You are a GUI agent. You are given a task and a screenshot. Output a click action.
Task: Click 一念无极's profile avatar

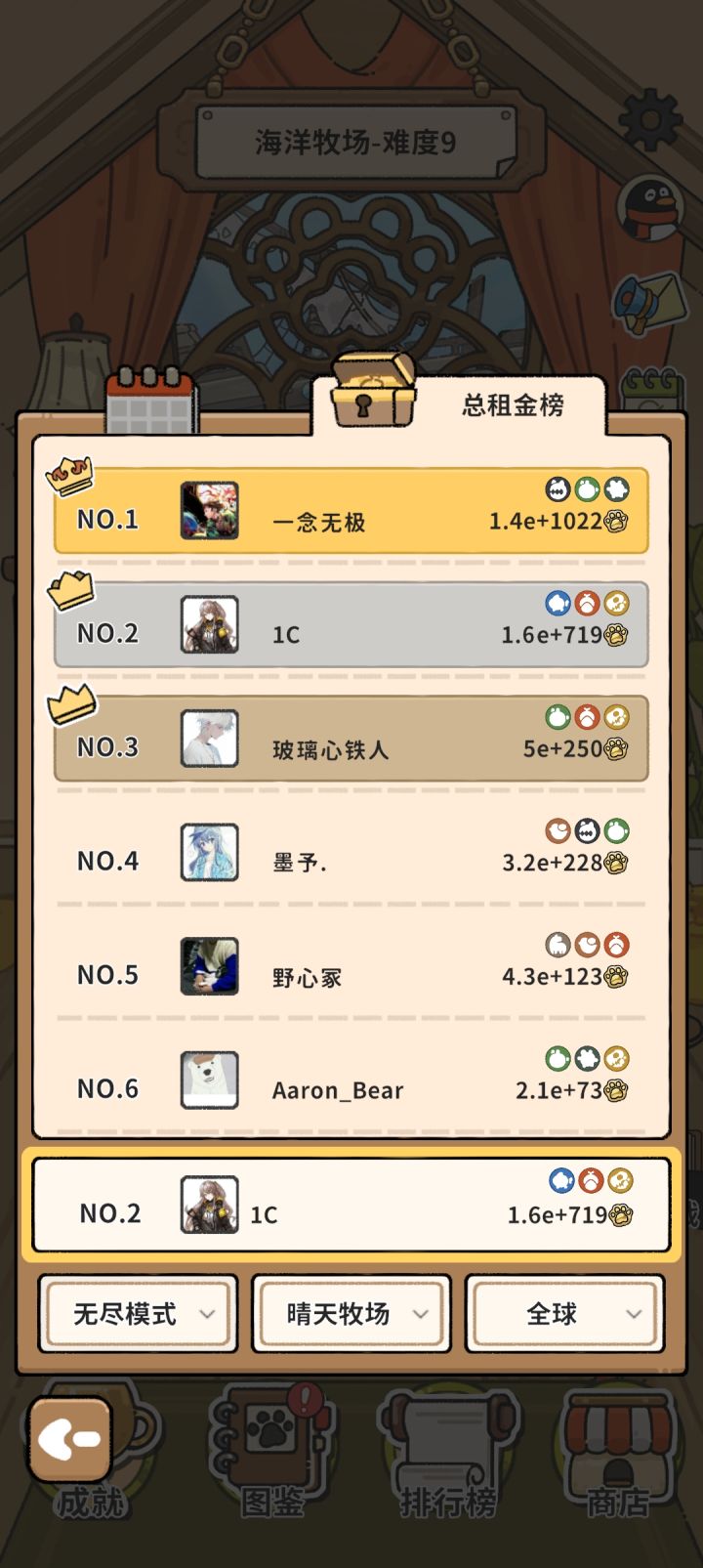point(209,509)
